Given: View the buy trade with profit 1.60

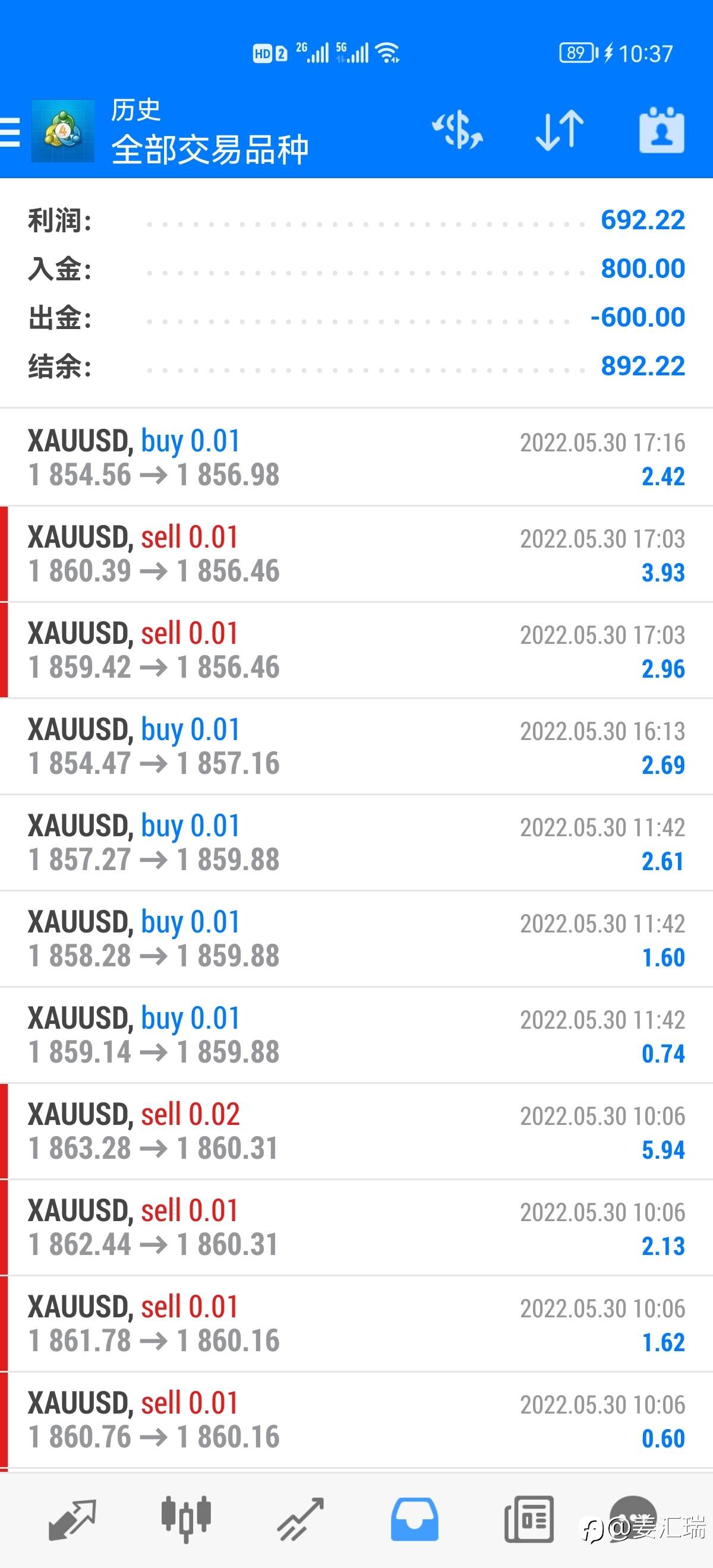Looking at the screenshot, I should click(x=356, y=938).
